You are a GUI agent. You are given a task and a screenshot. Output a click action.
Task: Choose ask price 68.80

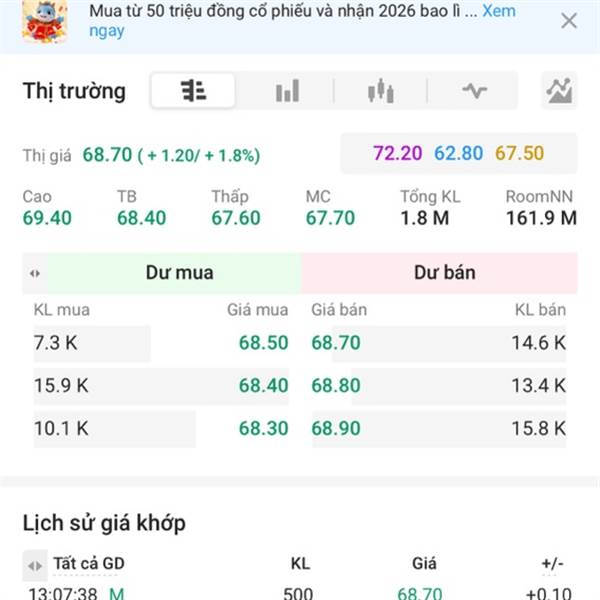pyautogui.click(x=336, y=385)
